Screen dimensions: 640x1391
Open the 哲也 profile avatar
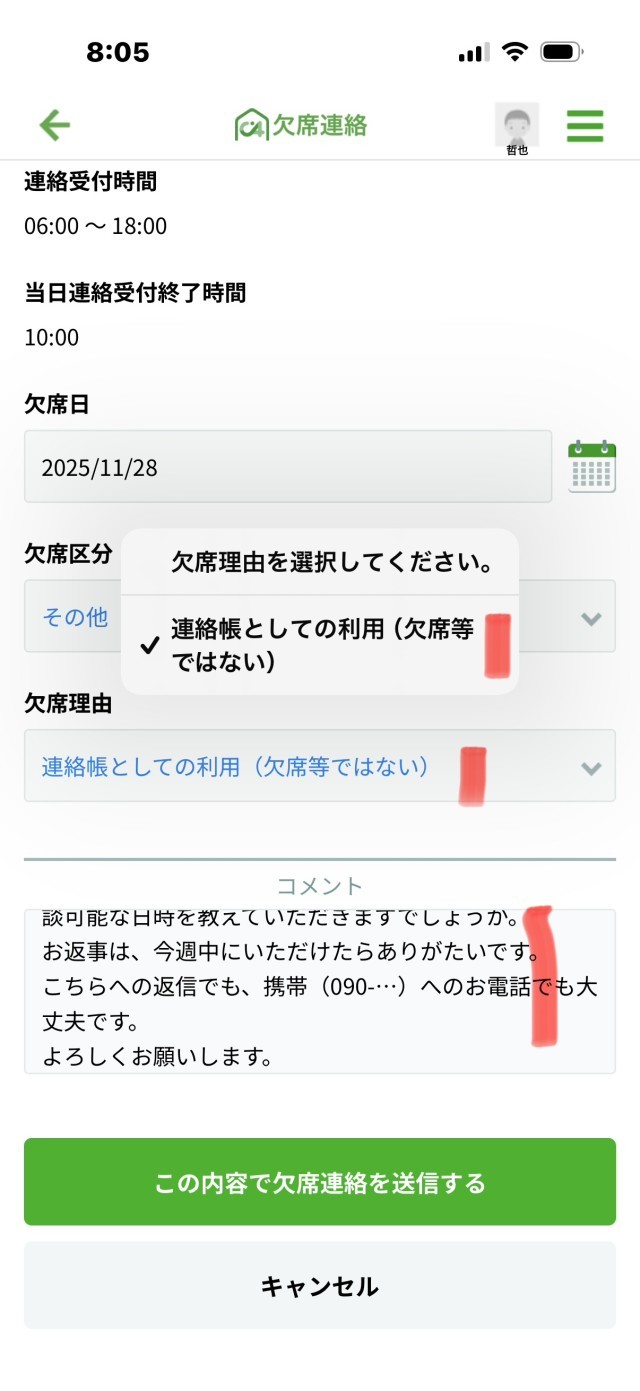tap(517, 126)
